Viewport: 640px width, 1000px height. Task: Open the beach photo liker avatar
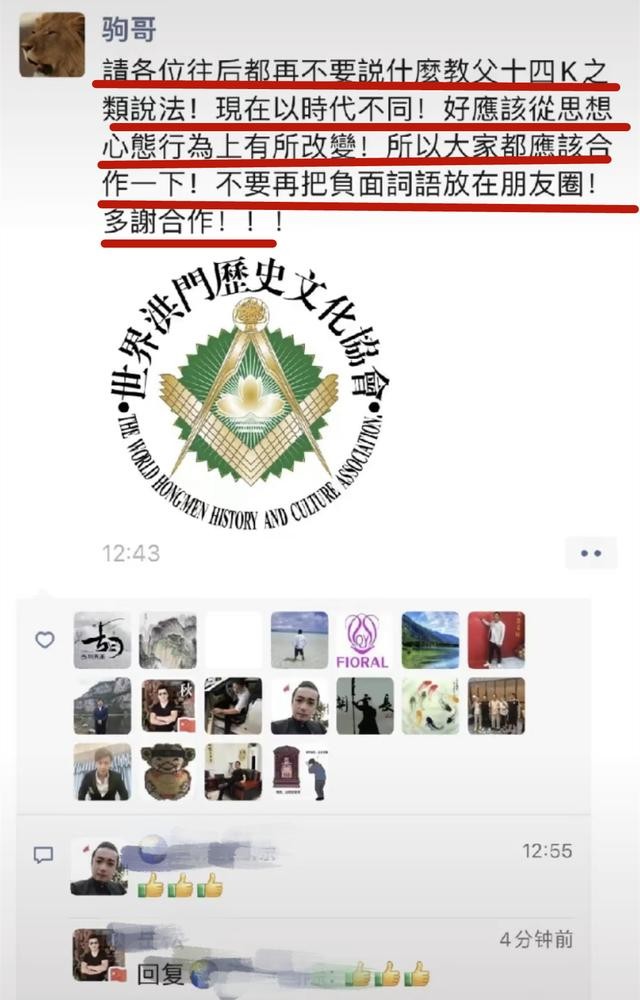click(299, 640)
